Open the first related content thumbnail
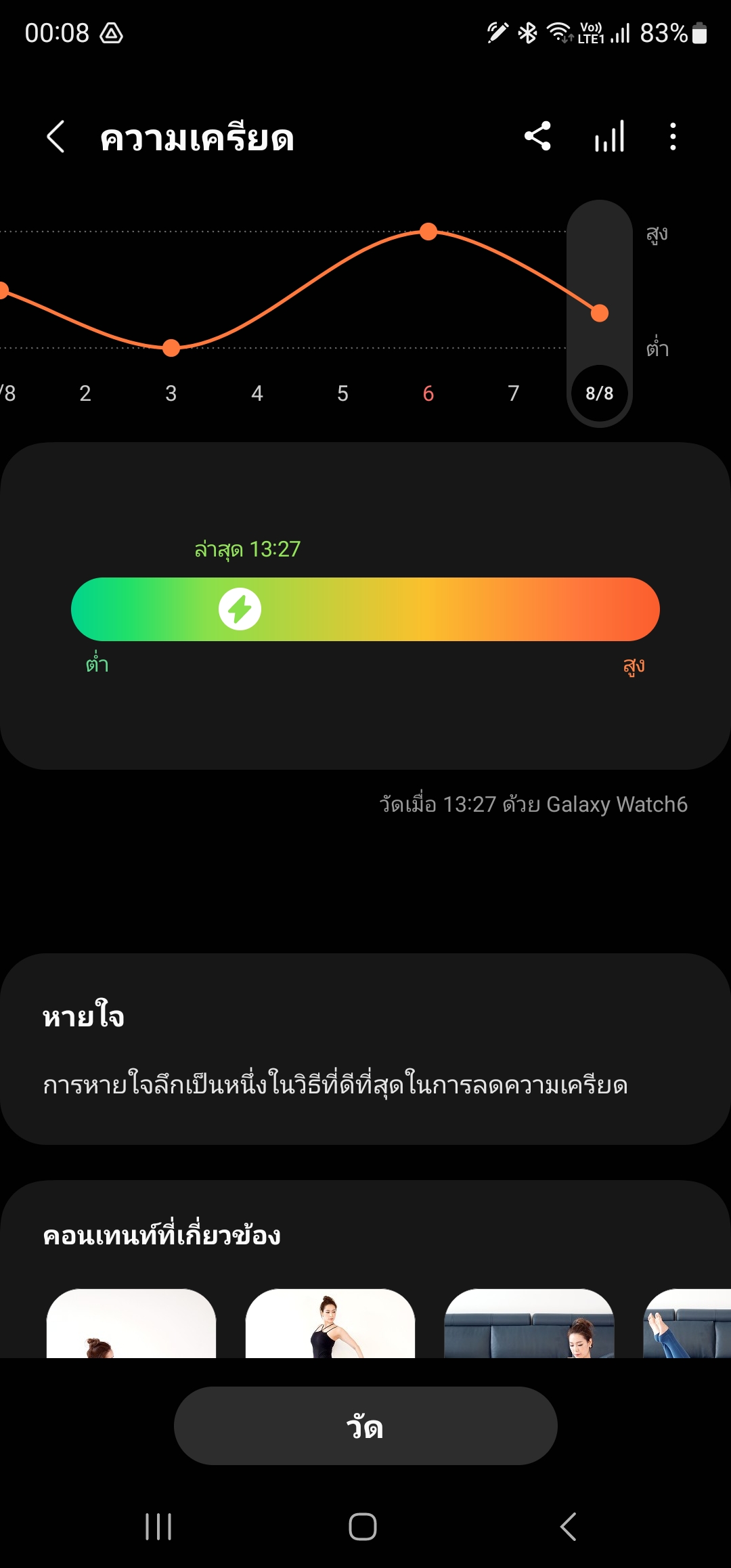Image resolution: width=731 pixels, height=1568 pixels. (x=131, y=1324)
